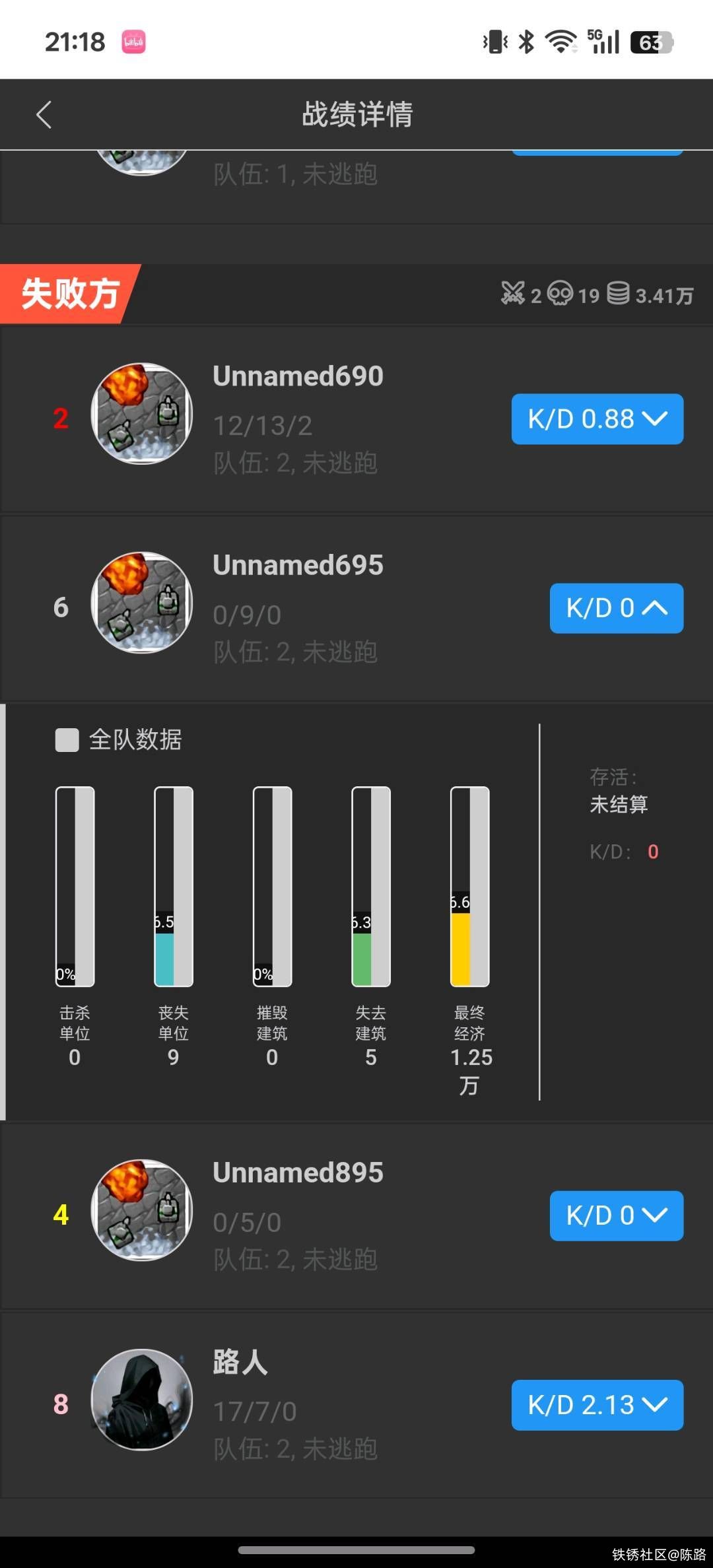Viewport: 713px width, 1568px height.
Task: Expand K/D 0 details for Unnamed895
Action: click(616, 1215)
